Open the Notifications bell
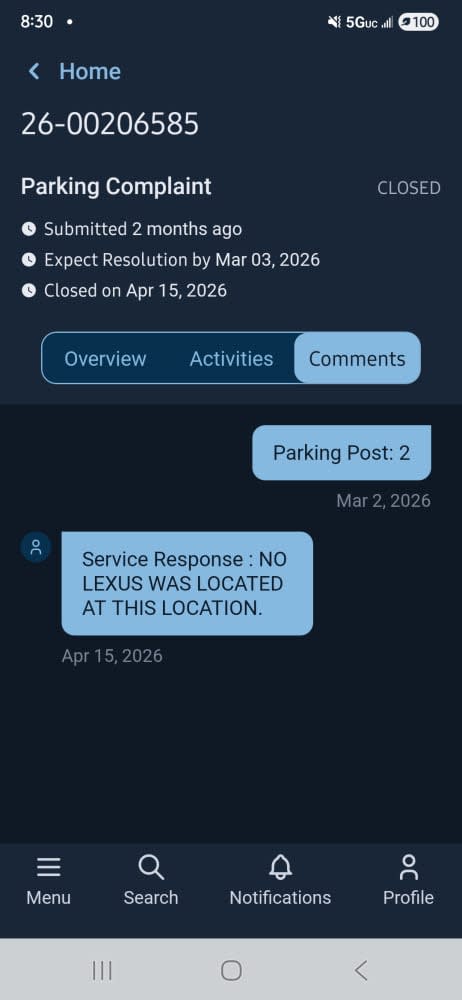462x1000 pixels. point(280,881)
